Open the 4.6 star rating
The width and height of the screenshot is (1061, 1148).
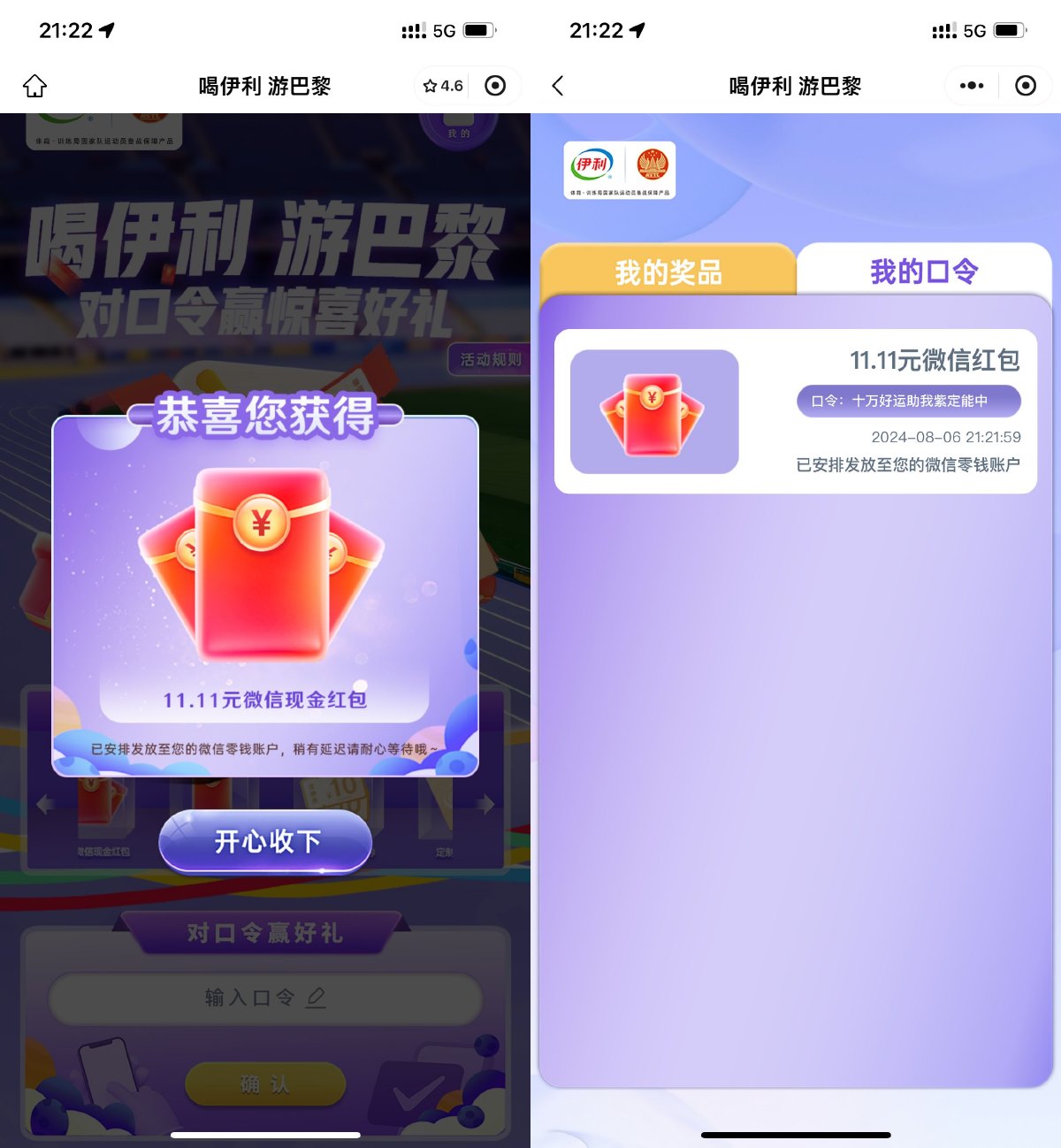[443, 86]
